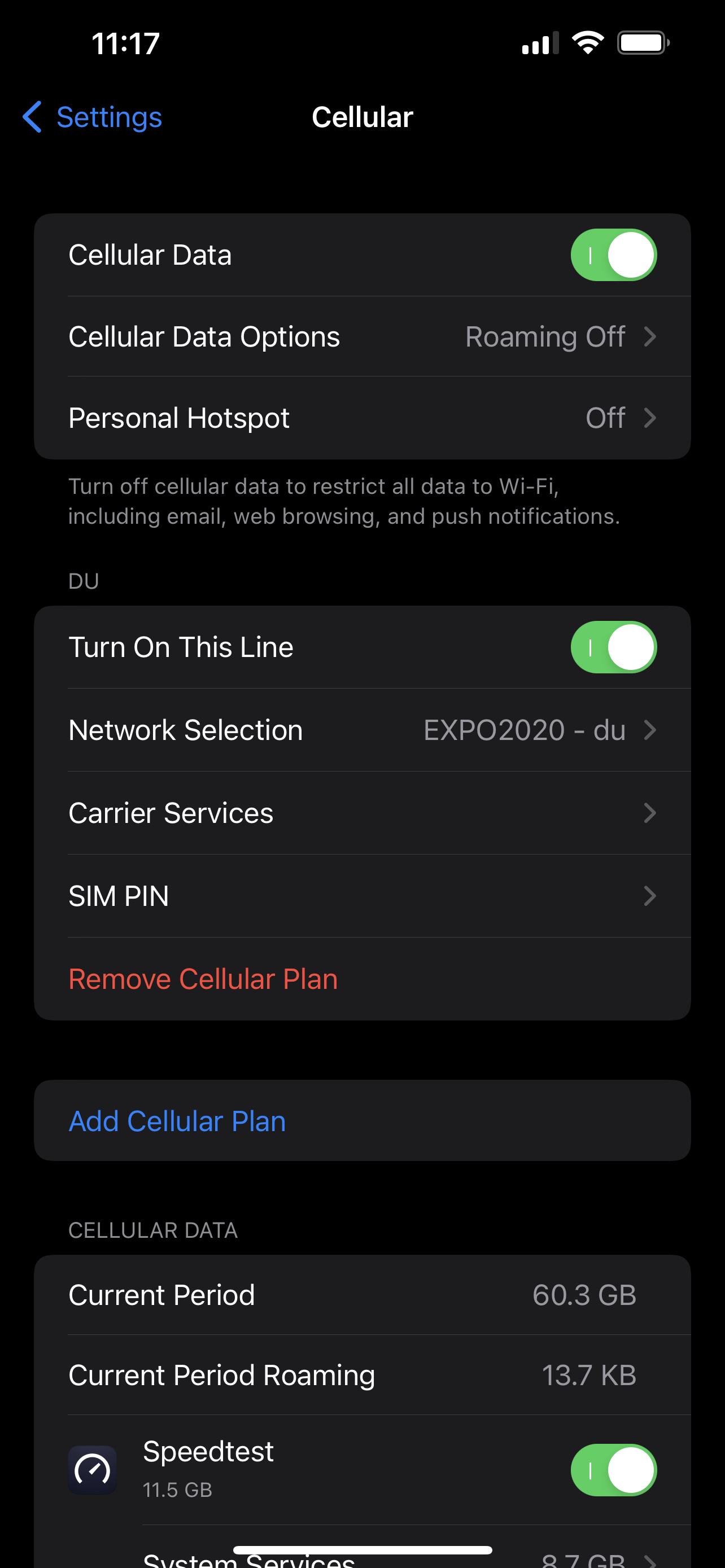Open Network Selection

pos(362,730)
